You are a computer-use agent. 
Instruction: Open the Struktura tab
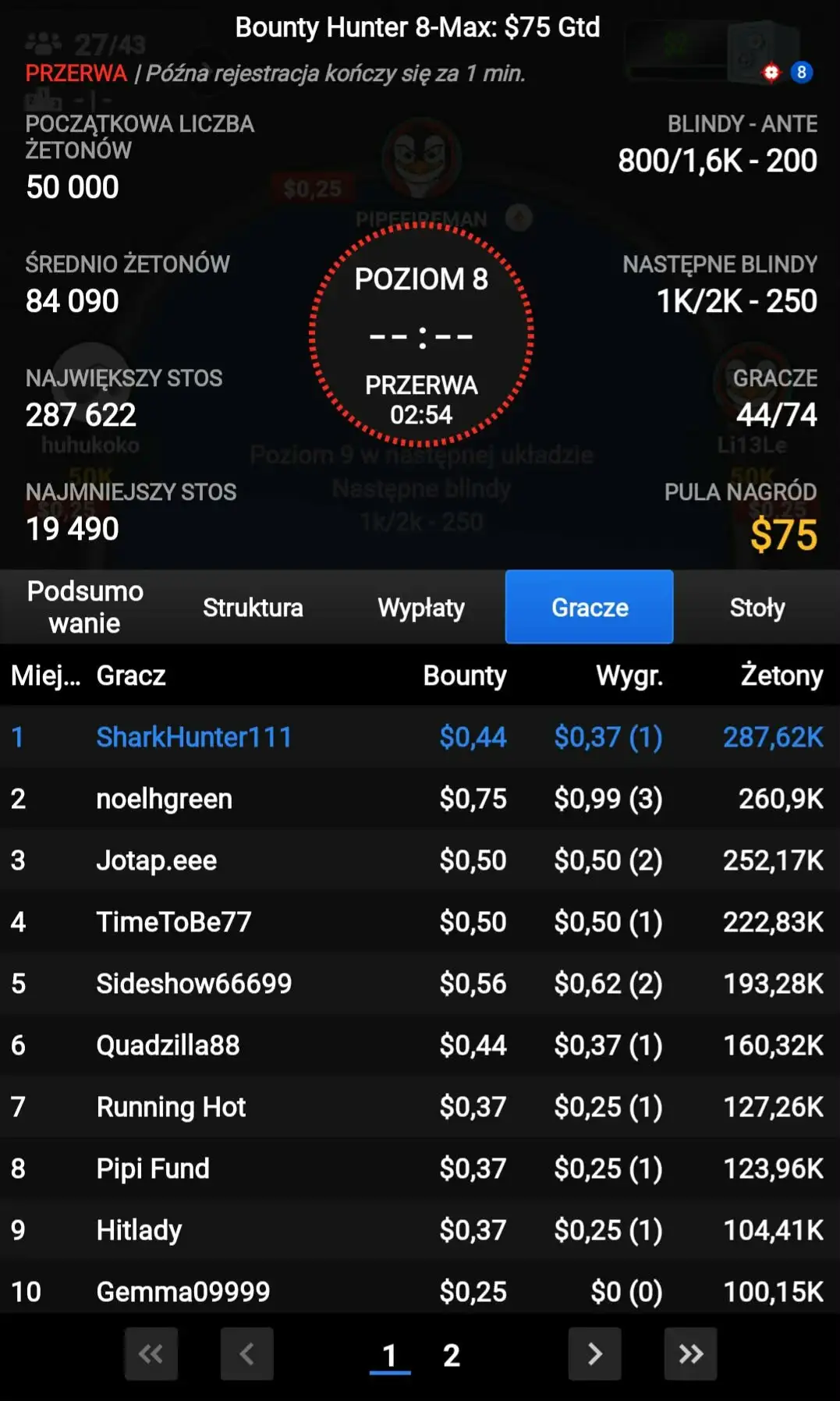click(253, 607)
